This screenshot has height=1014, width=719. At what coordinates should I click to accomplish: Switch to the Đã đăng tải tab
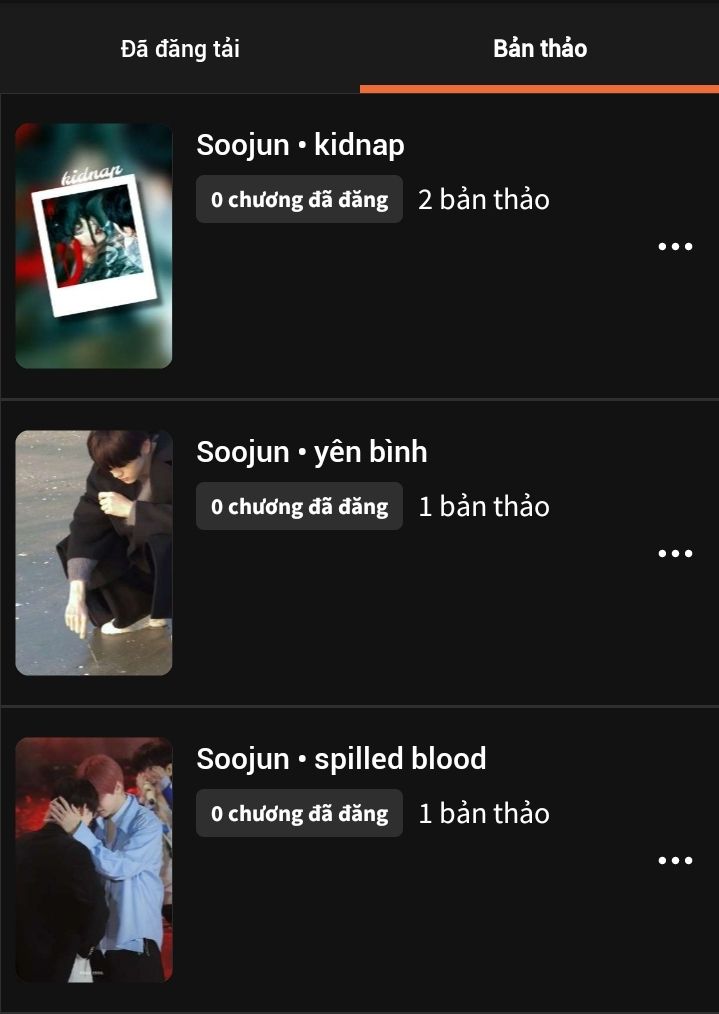[x=180, y=48]
